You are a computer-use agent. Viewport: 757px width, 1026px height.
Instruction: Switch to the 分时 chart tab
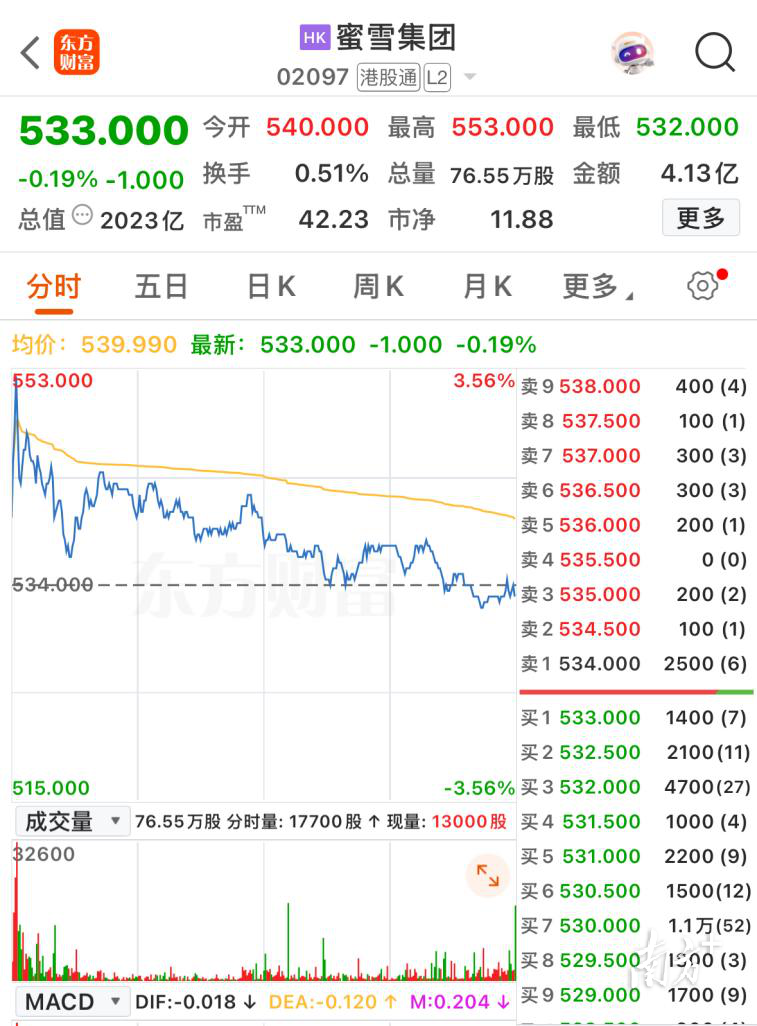[53, 288]
